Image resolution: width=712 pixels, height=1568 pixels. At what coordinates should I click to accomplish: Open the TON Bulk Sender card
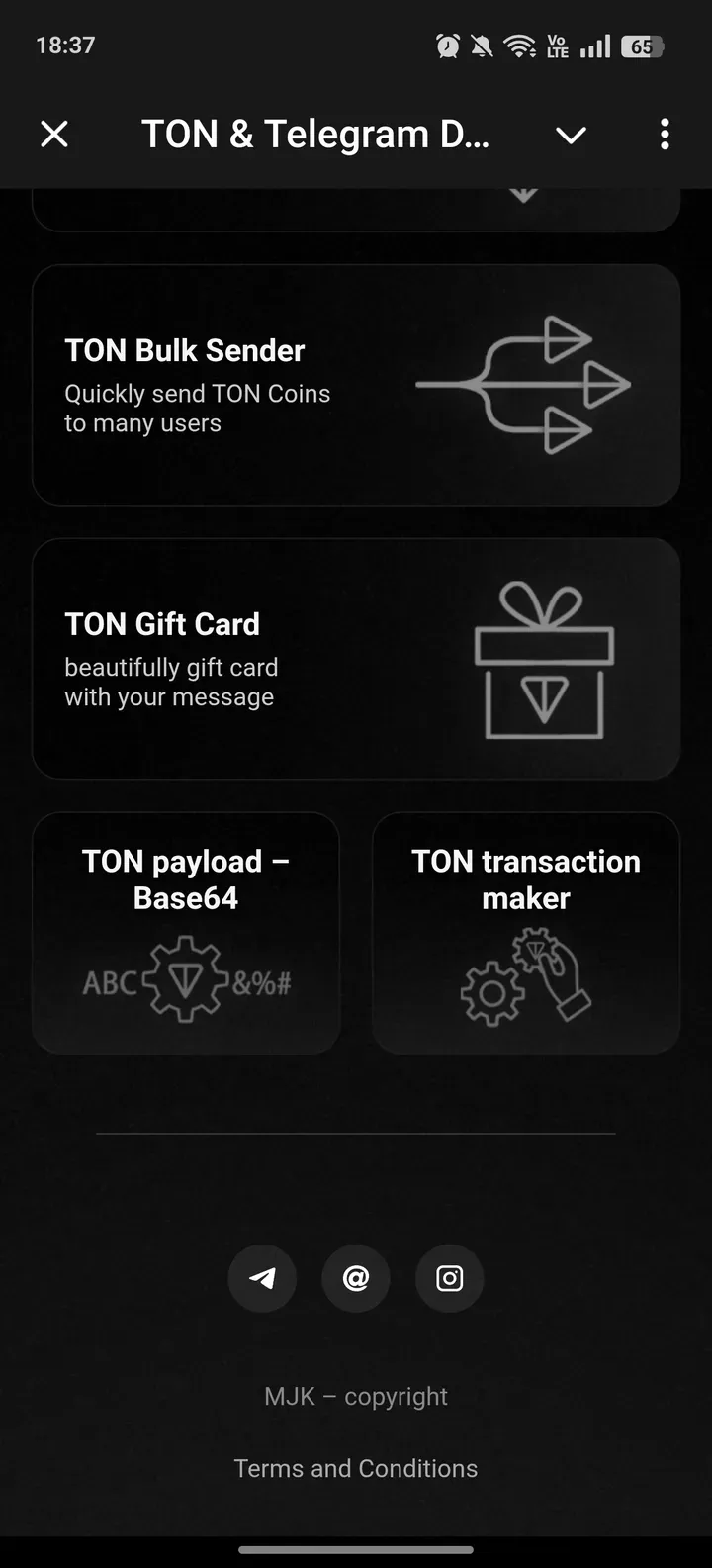pyautogui.click(x=356, y=385)
